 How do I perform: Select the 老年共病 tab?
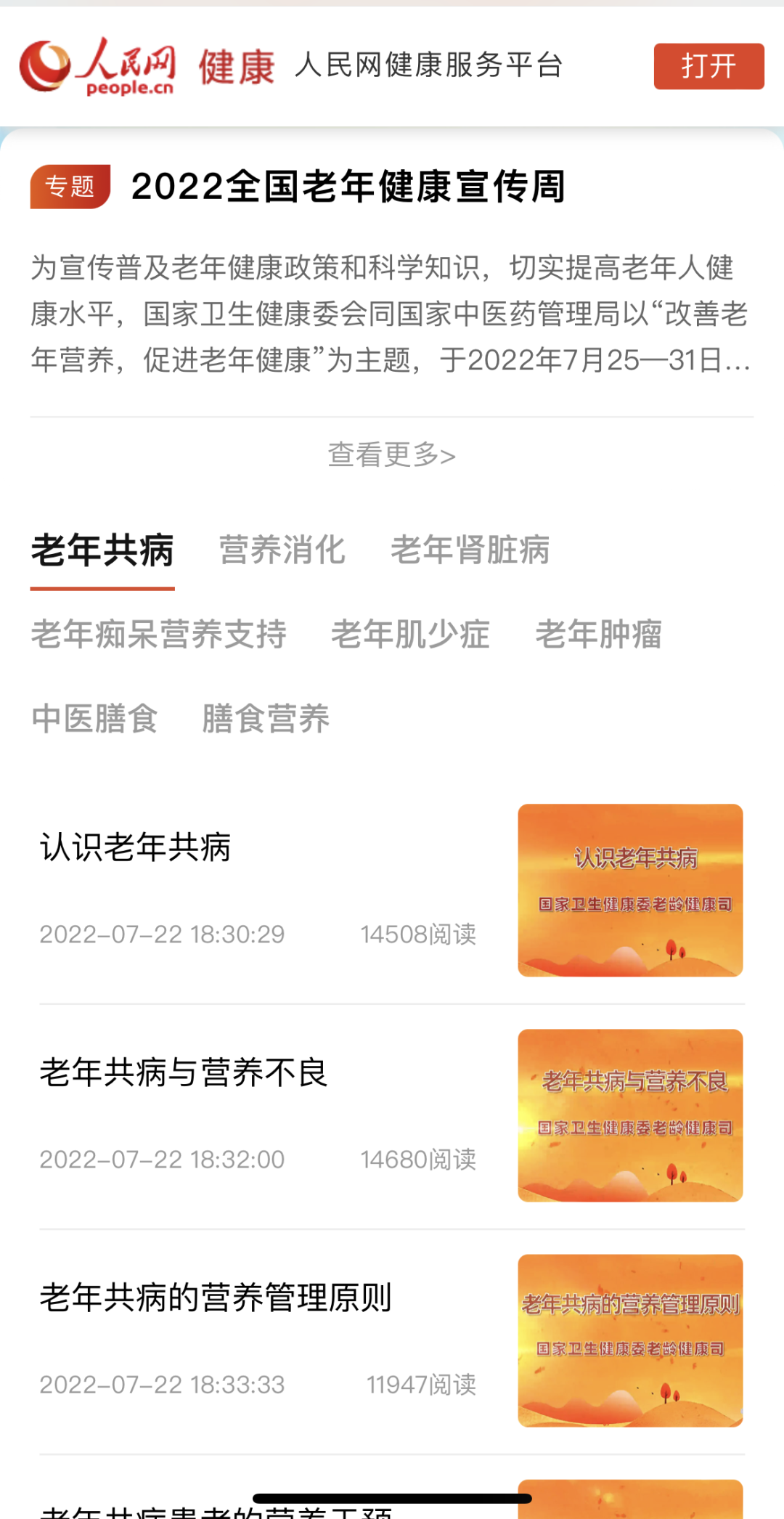click(x=102, y=550)
